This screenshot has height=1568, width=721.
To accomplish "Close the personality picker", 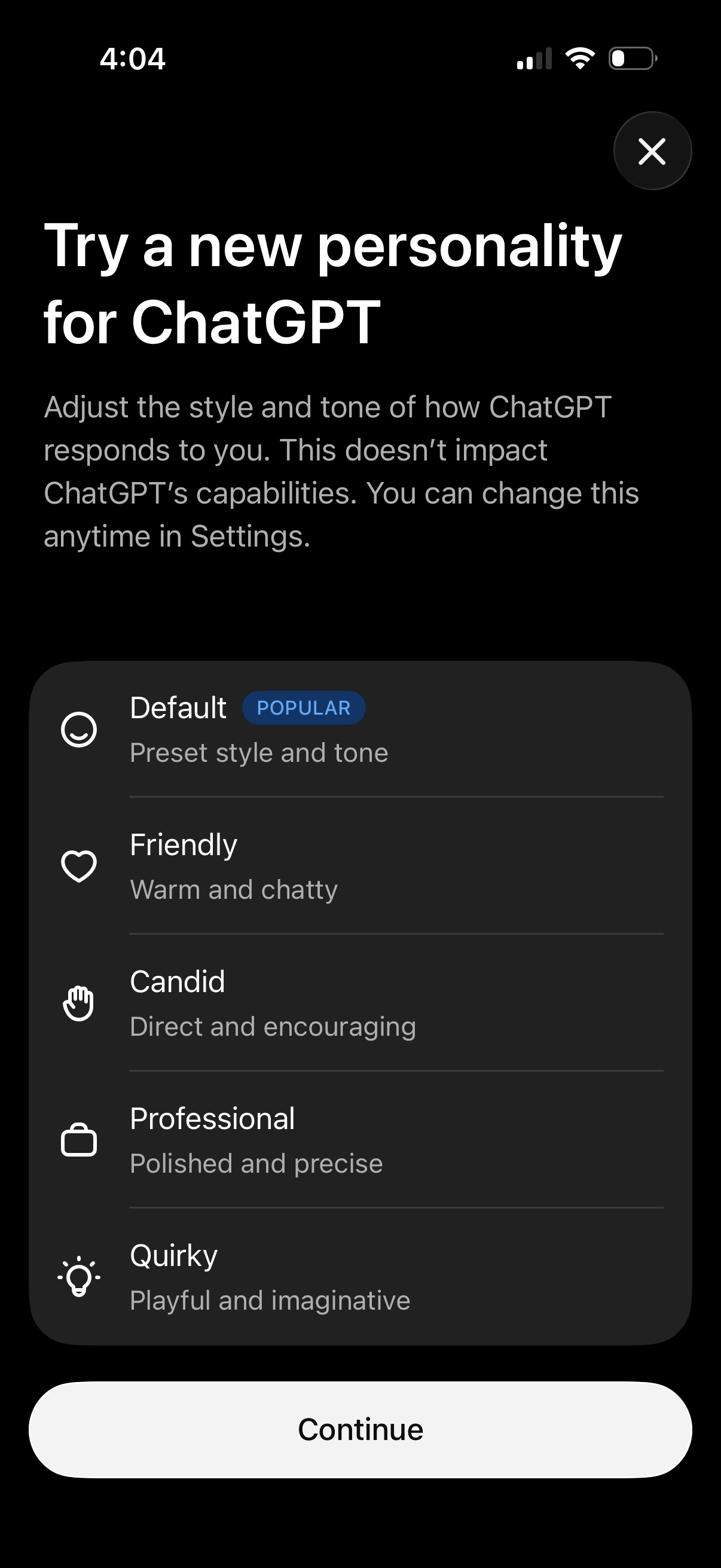I will click(652, 151).
